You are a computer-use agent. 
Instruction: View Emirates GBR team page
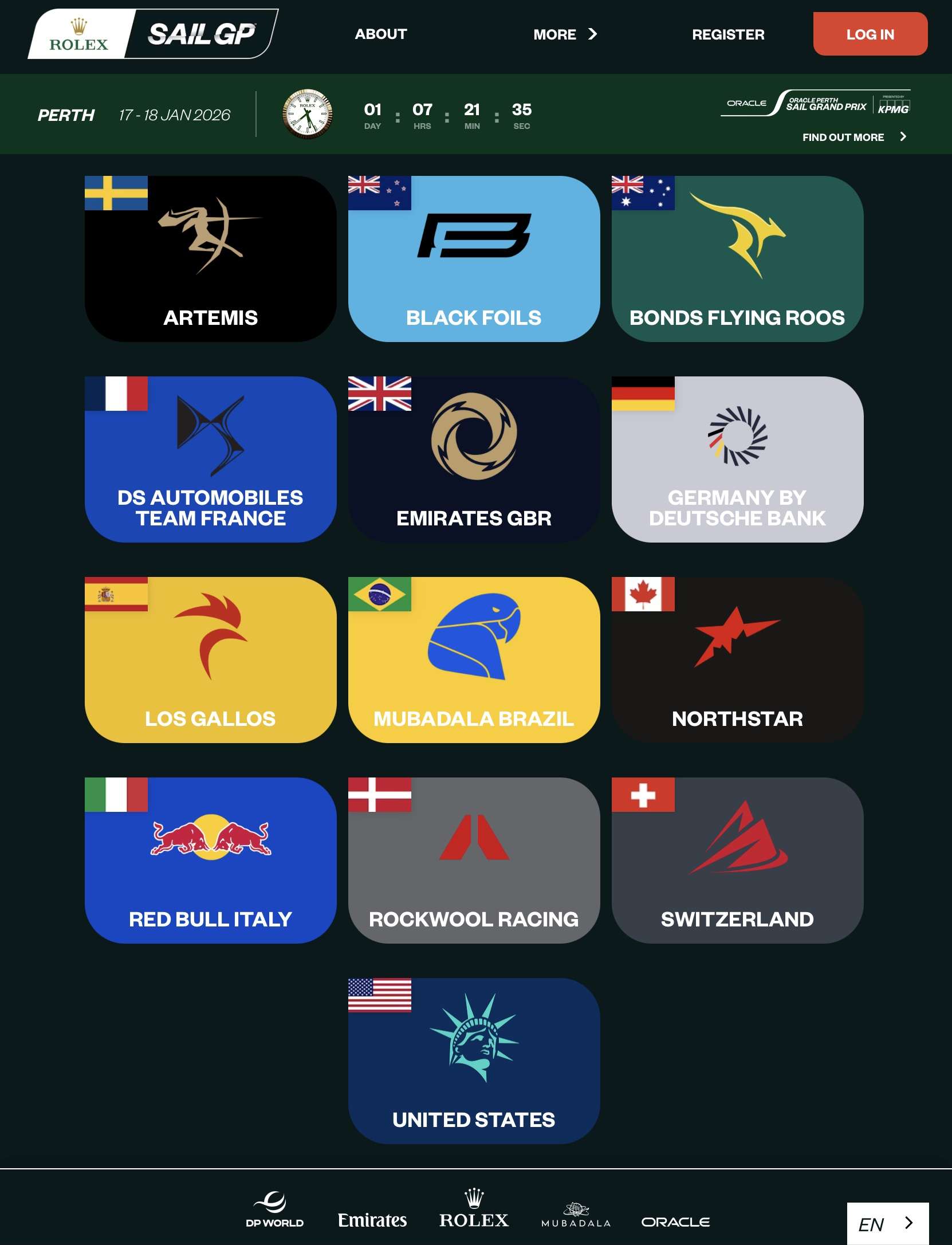[474, 459]
